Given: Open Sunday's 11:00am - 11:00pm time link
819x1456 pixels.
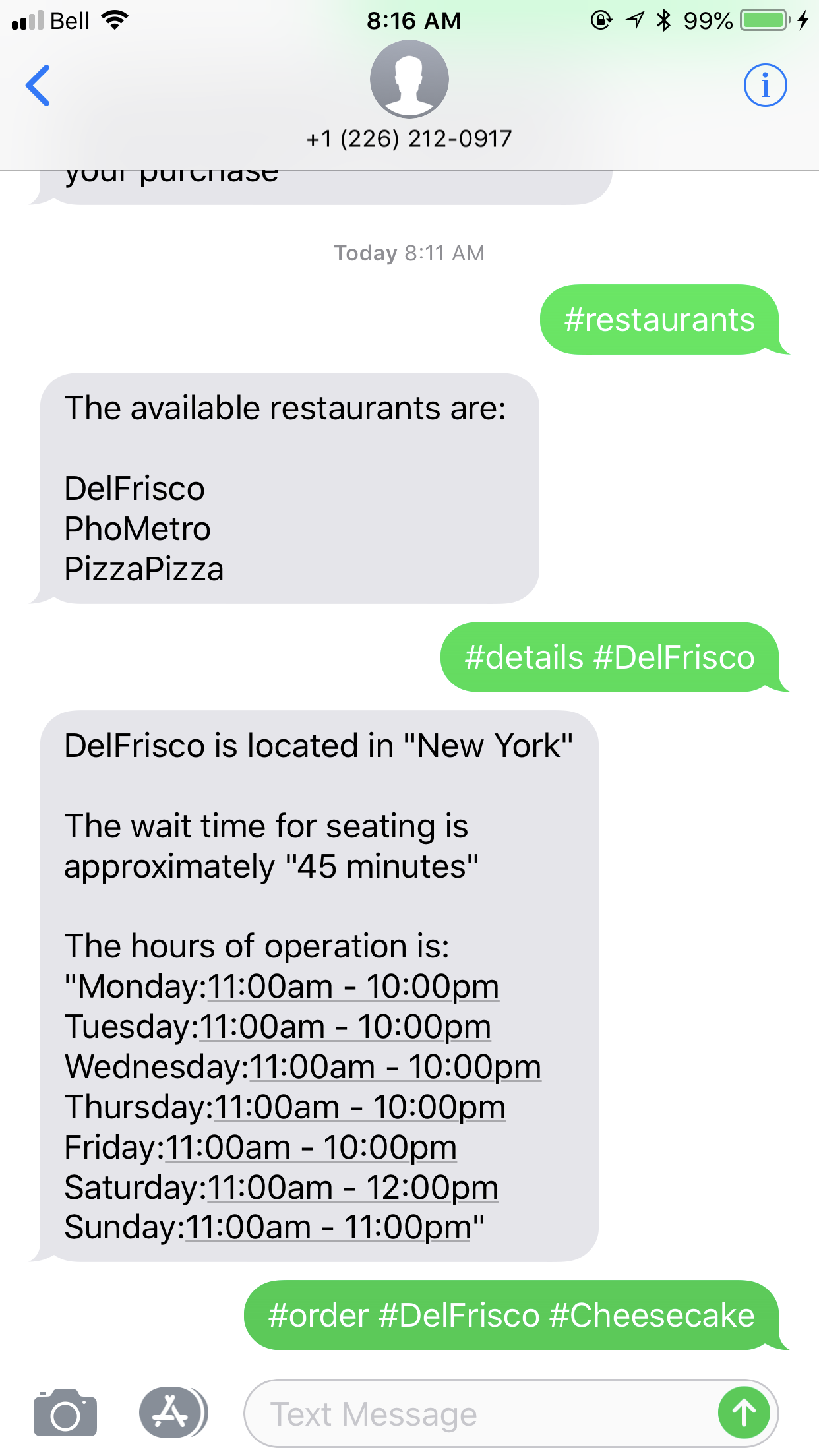Looking at the screenshot, I should pyautogui.click(x=328, y=1228).
